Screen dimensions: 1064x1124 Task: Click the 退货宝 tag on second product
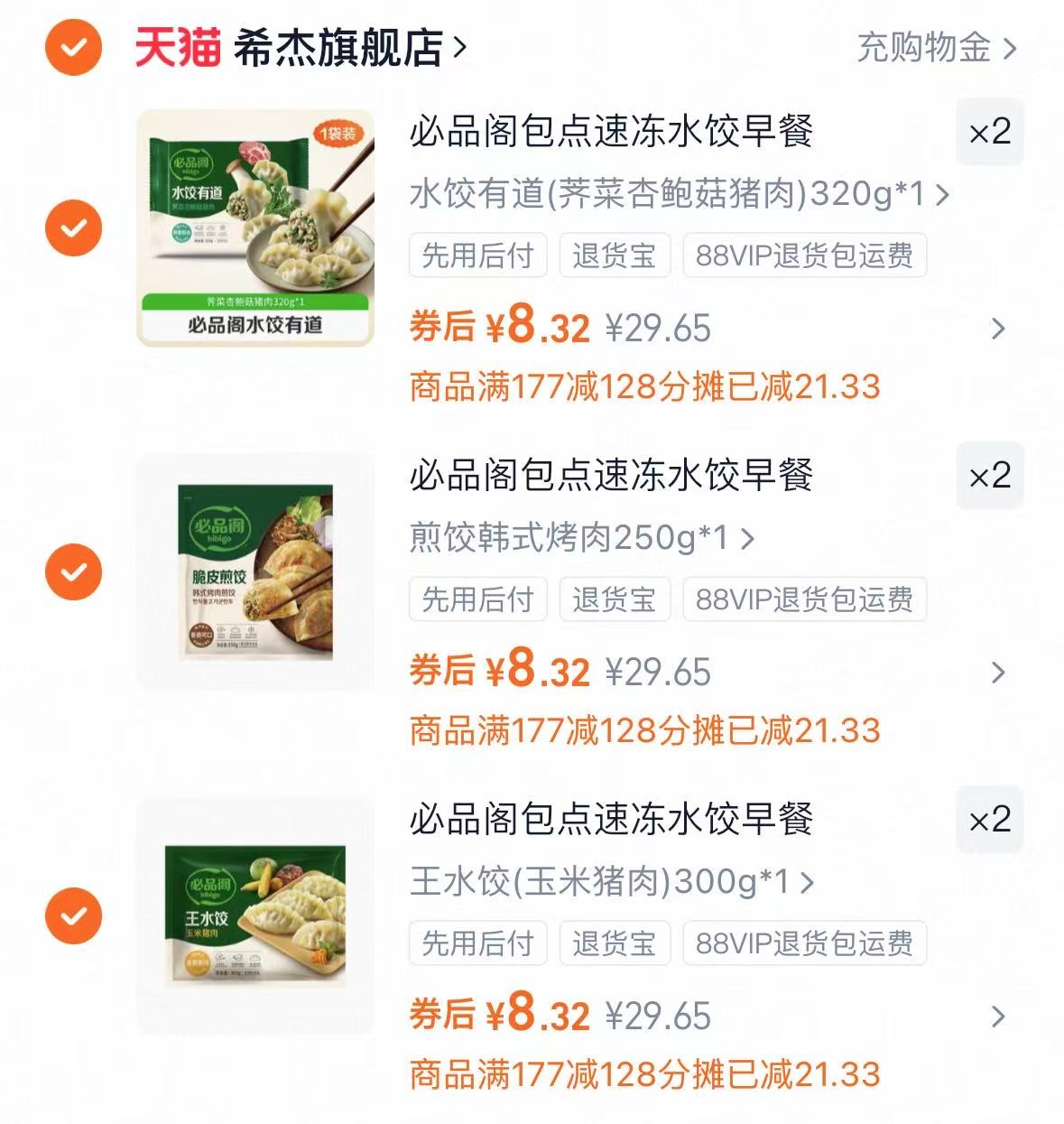615,600
